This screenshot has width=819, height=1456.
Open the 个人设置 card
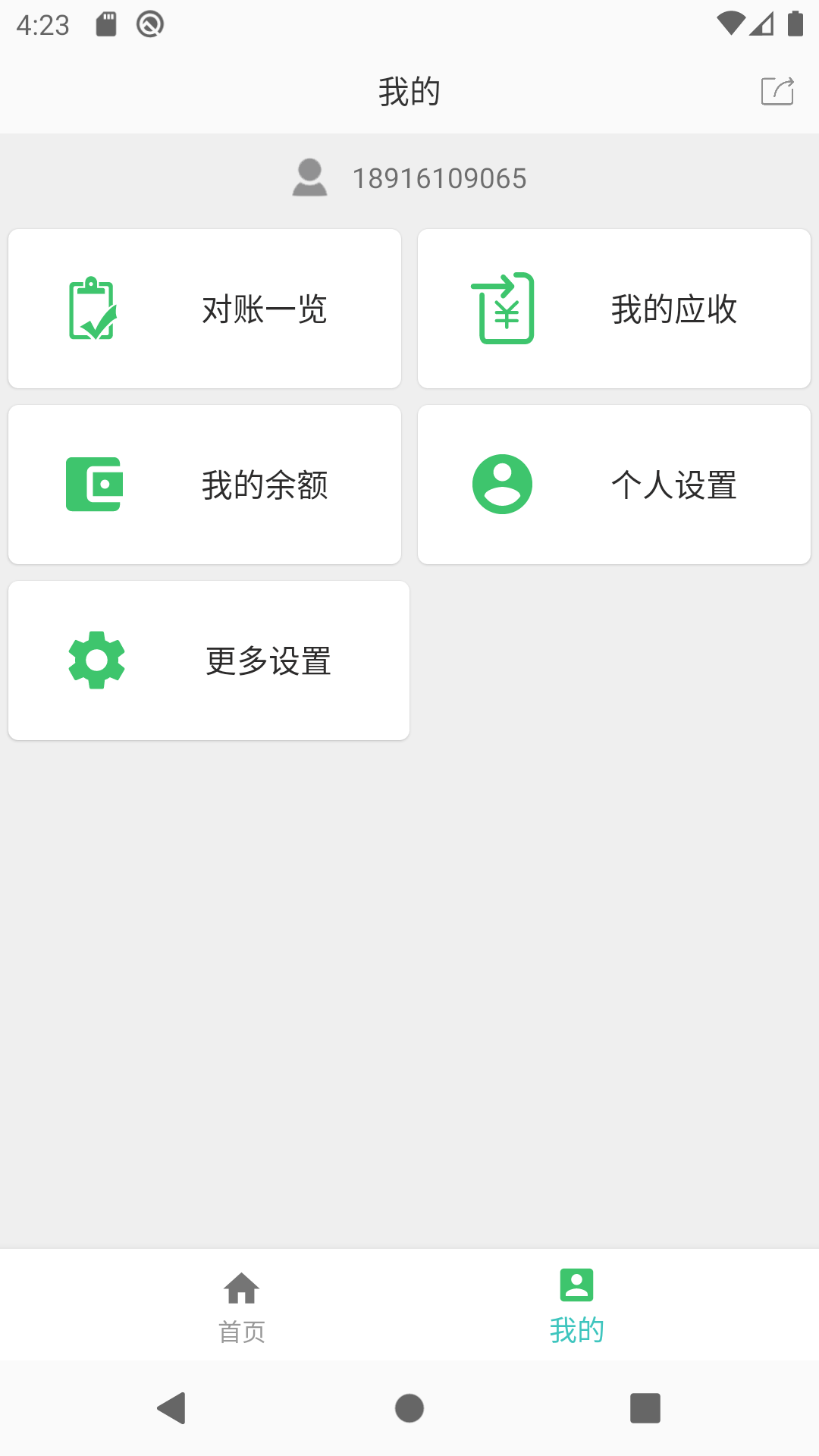[x=613, y=485]
